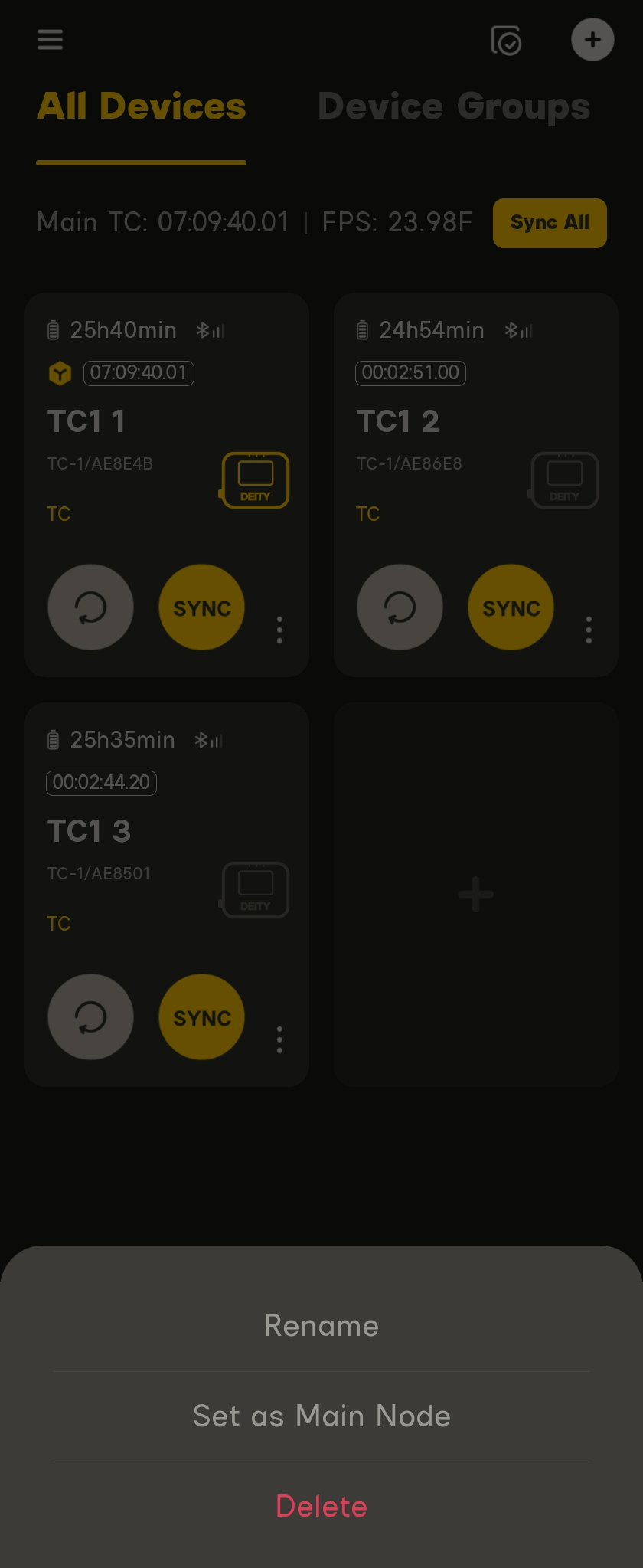Image resolution: width=643 pixels, height=1568 pixels.
Task: Refresh the TC1 3 device
Action: pyautogui.click(x=90, y=1017)
